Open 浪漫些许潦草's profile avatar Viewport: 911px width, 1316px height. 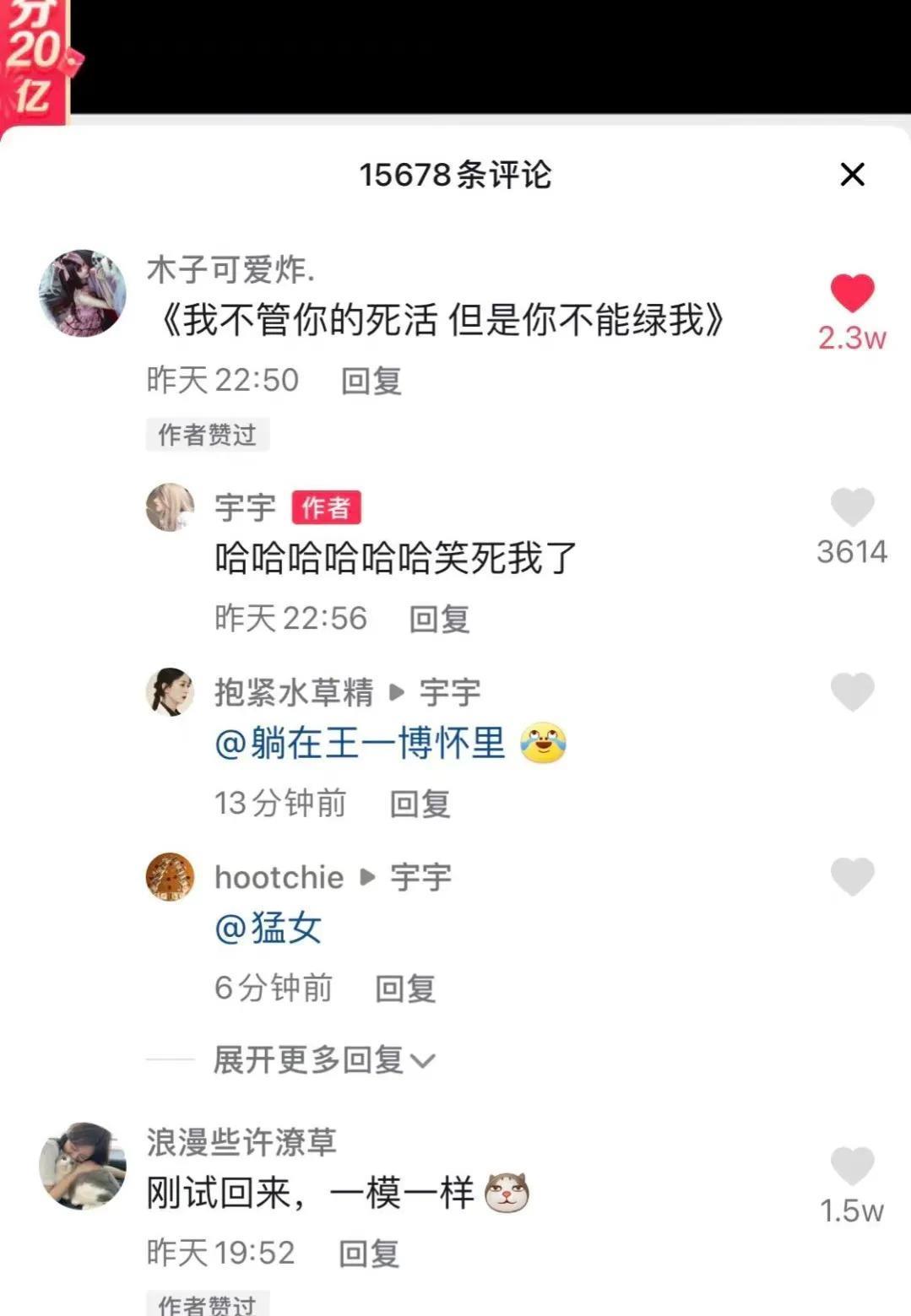(x=83, y=1166)
